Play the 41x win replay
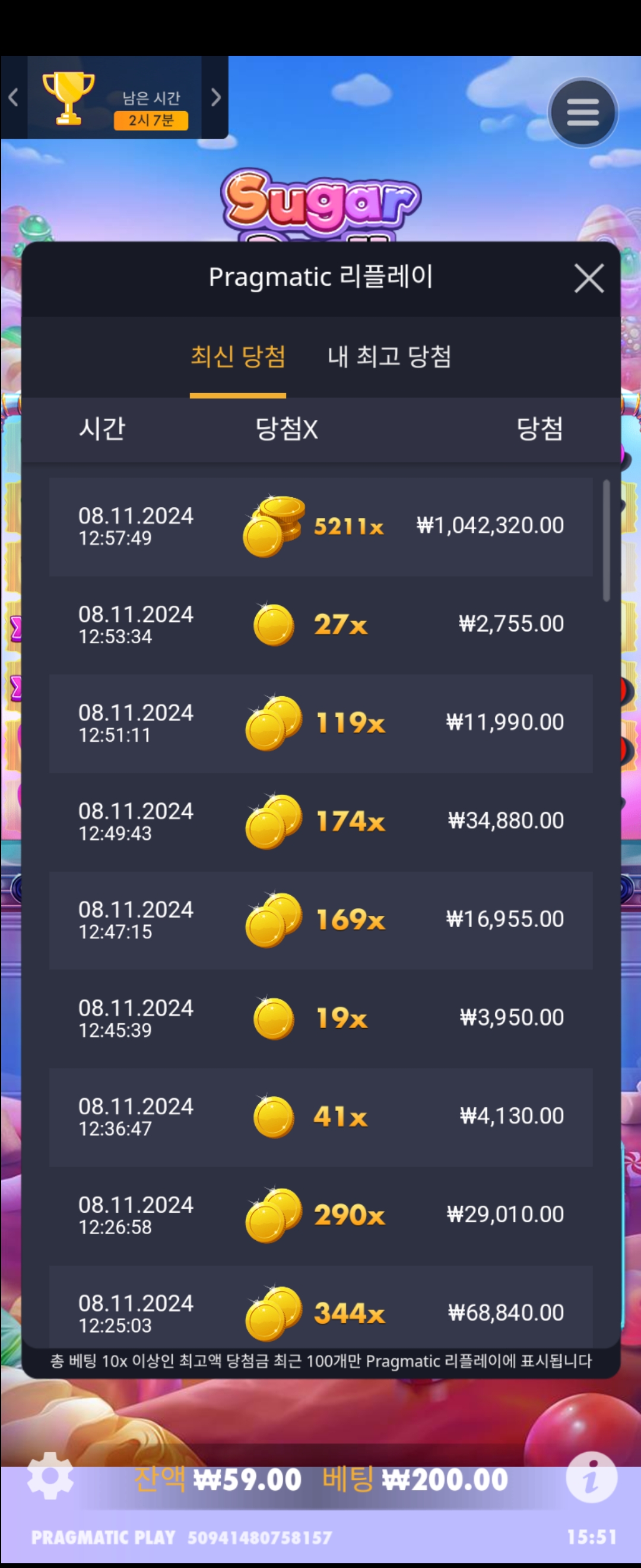641x1568 pixels. tap(320, 1117)
